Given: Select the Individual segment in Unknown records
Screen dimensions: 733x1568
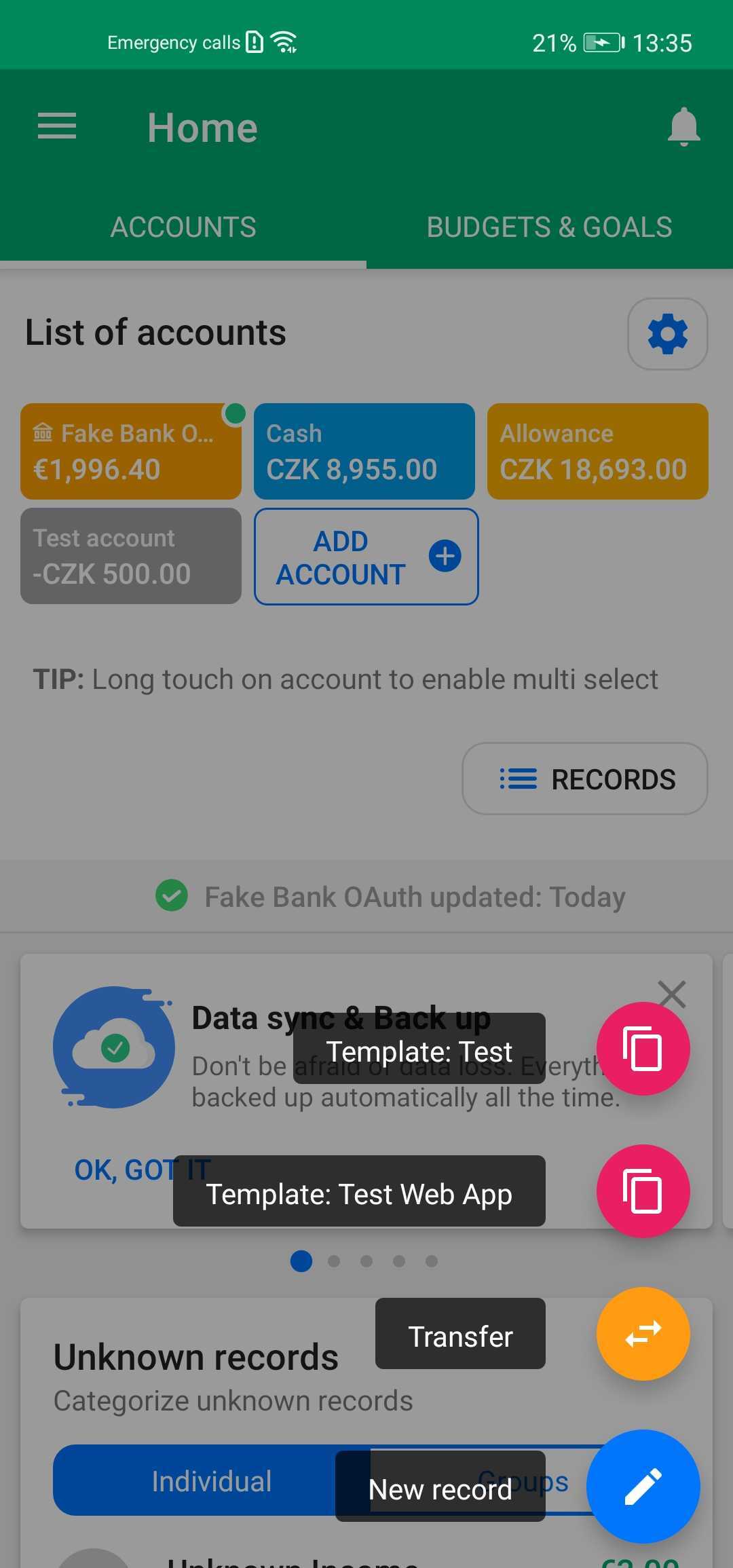Looking at the screenshot, I should [211, 1480].
